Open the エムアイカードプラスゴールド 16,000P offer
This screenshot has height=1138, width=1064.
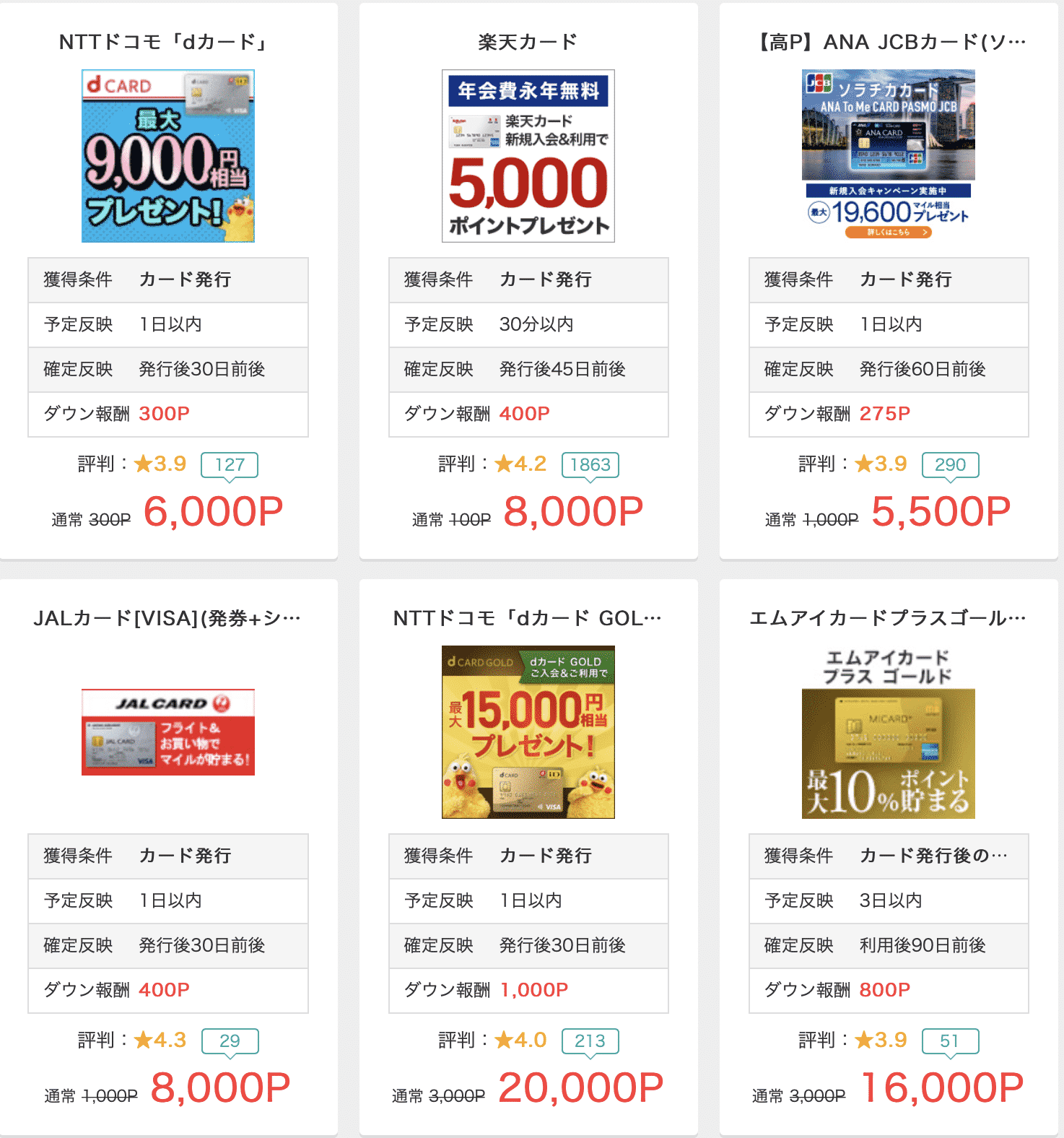click(888, 732)
